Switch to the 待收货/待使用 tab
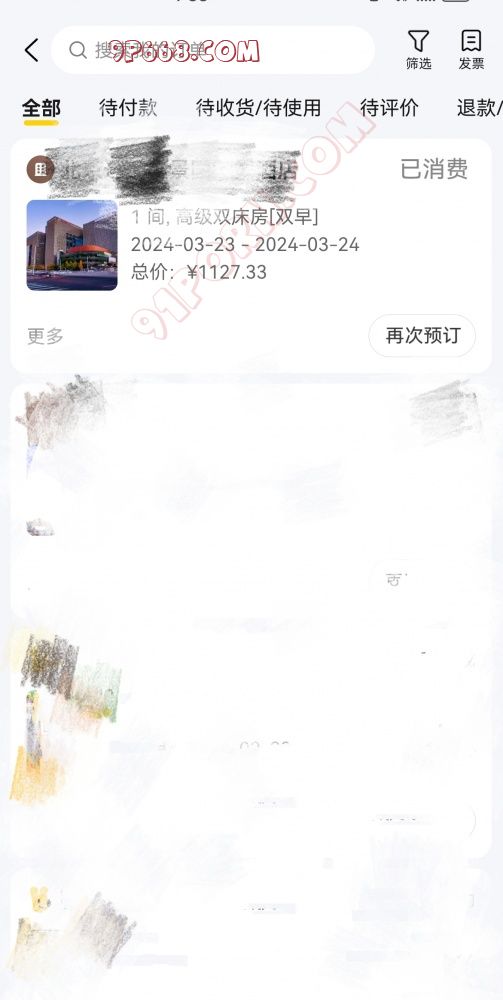 point(258,108)
